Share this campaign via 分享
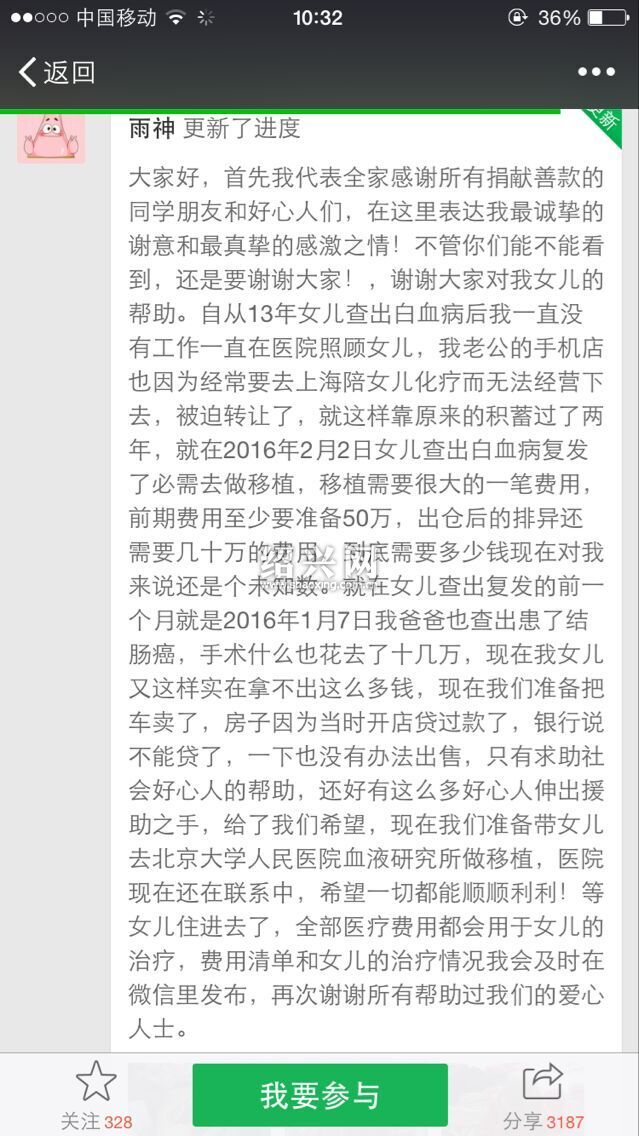The image size is (639, 1136). (543, 1095)
